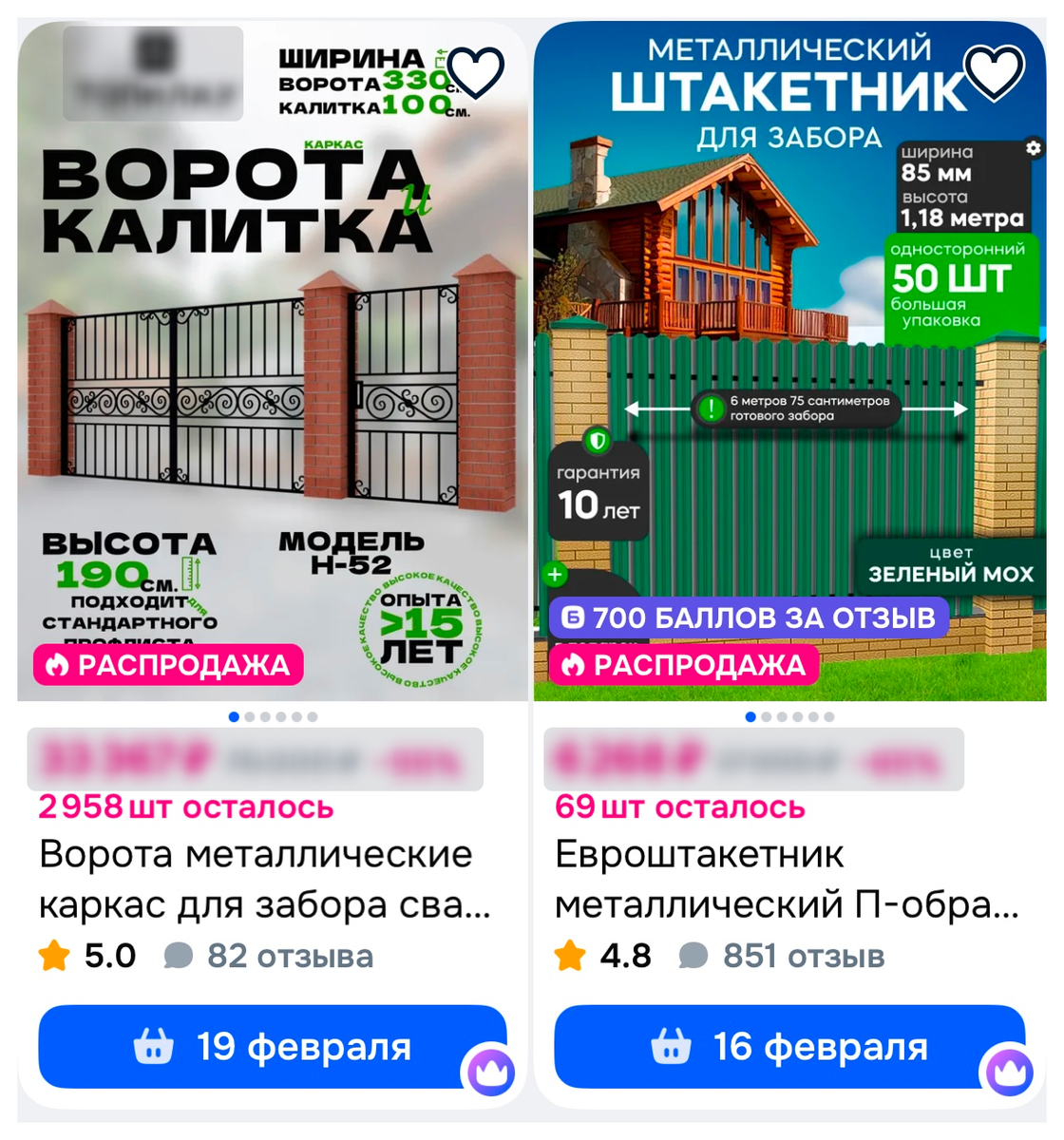Open the 851 отзыв reviews link
The height and width of the screenshot is (1140, 1064).
point(803,957)
